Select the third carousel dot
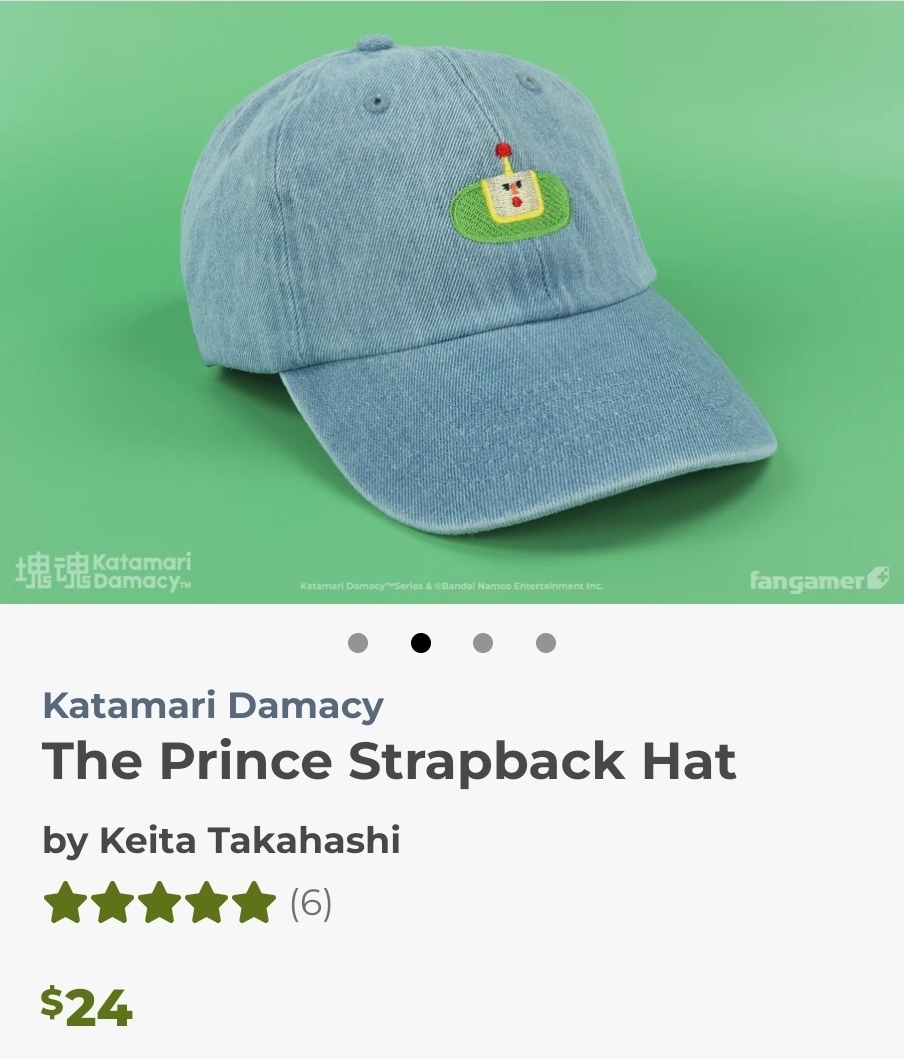Image resolution: width=904 pixels, height=1059 pixels. 483,643
